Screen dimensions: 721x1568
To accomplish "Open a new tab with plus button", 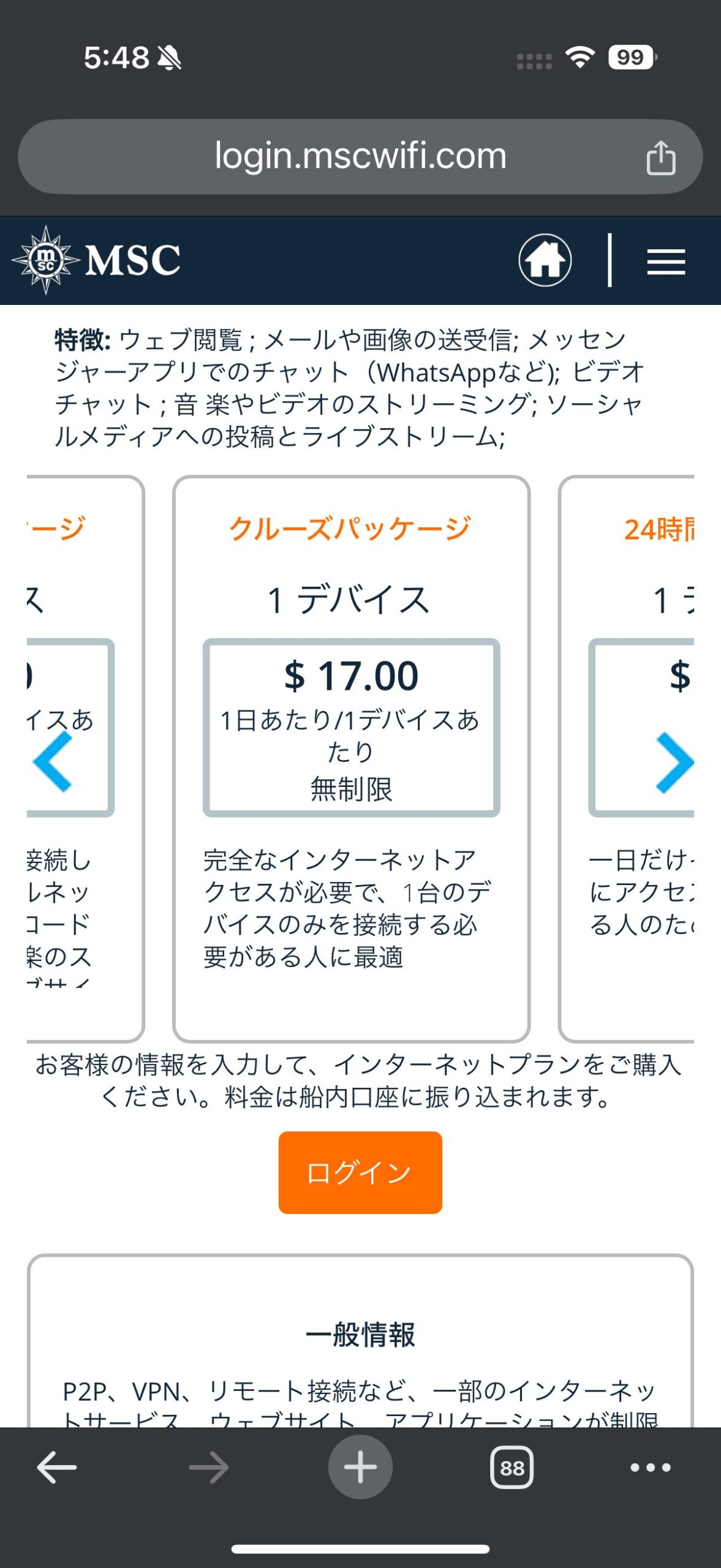I will click(x=360, y=1467).
